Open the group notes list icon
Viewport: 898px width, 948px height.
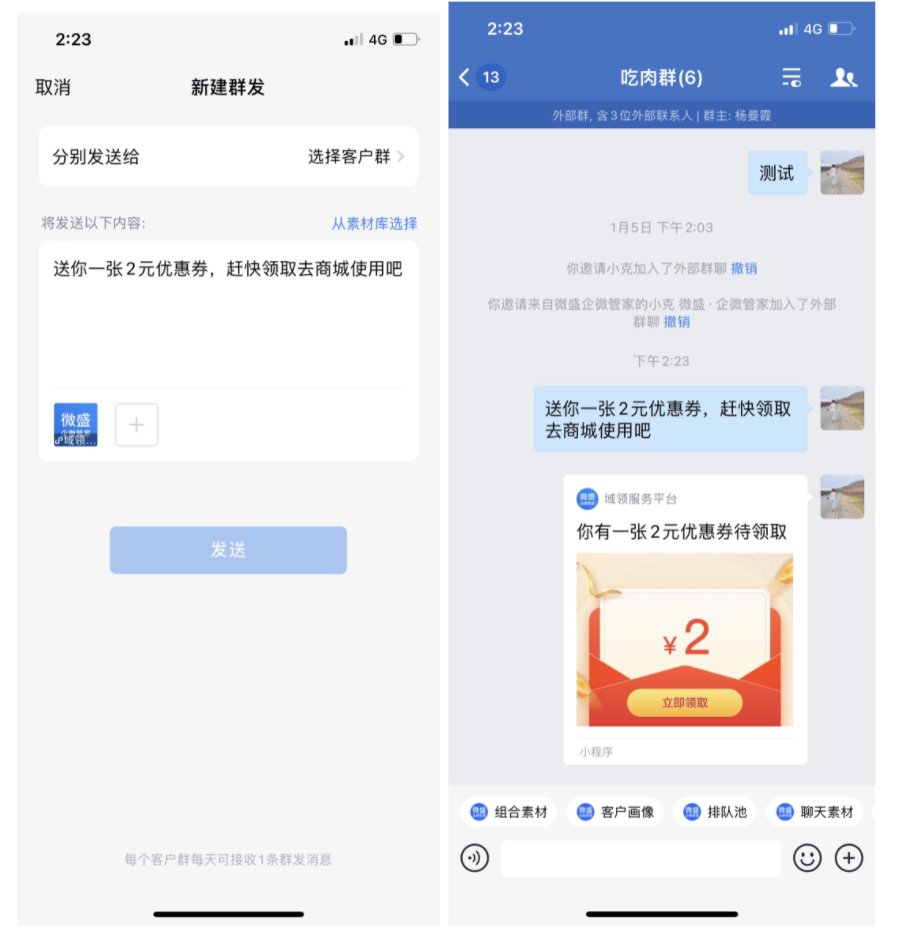coord(791,77)
